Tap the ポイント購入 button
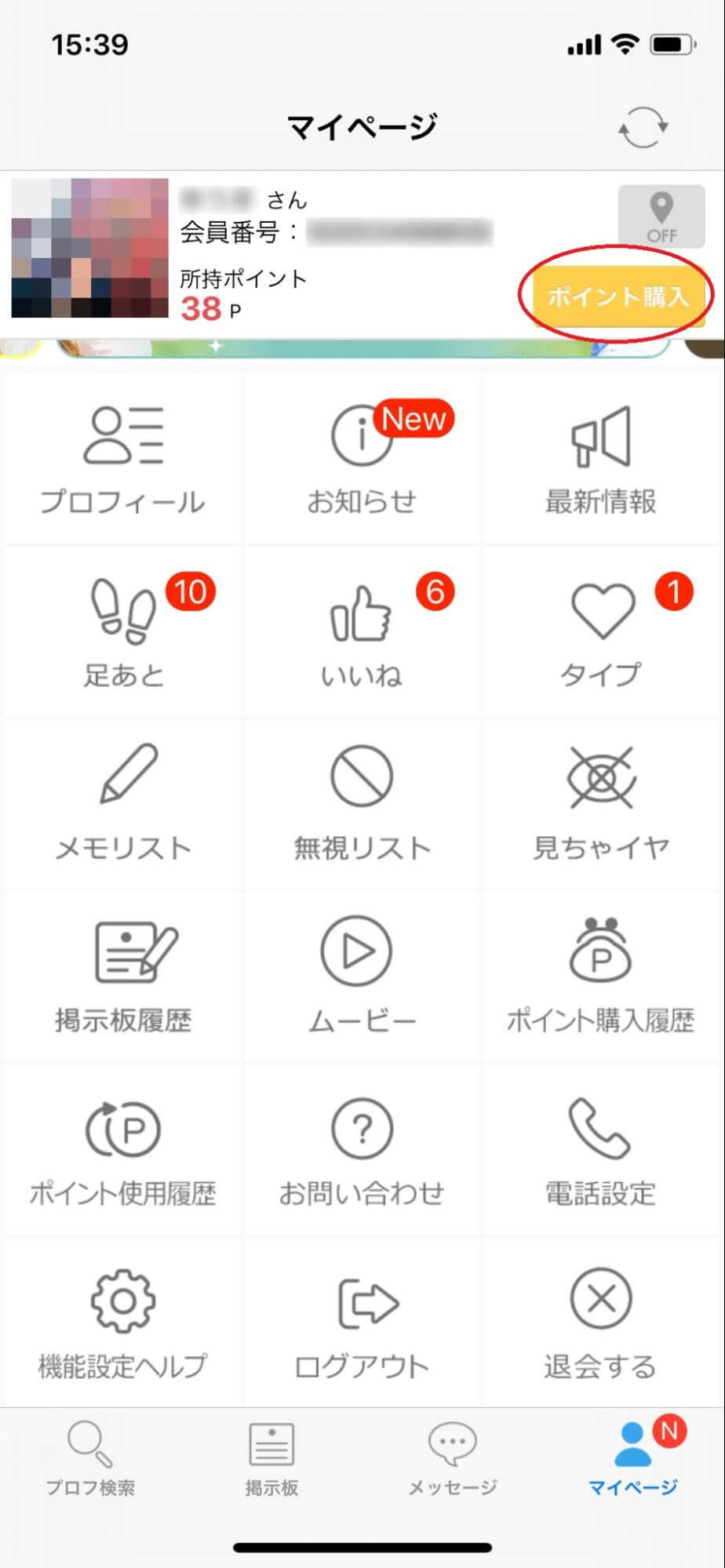Image resolution: width=725 pixels, height=1568 pixels. click(617, 297)
